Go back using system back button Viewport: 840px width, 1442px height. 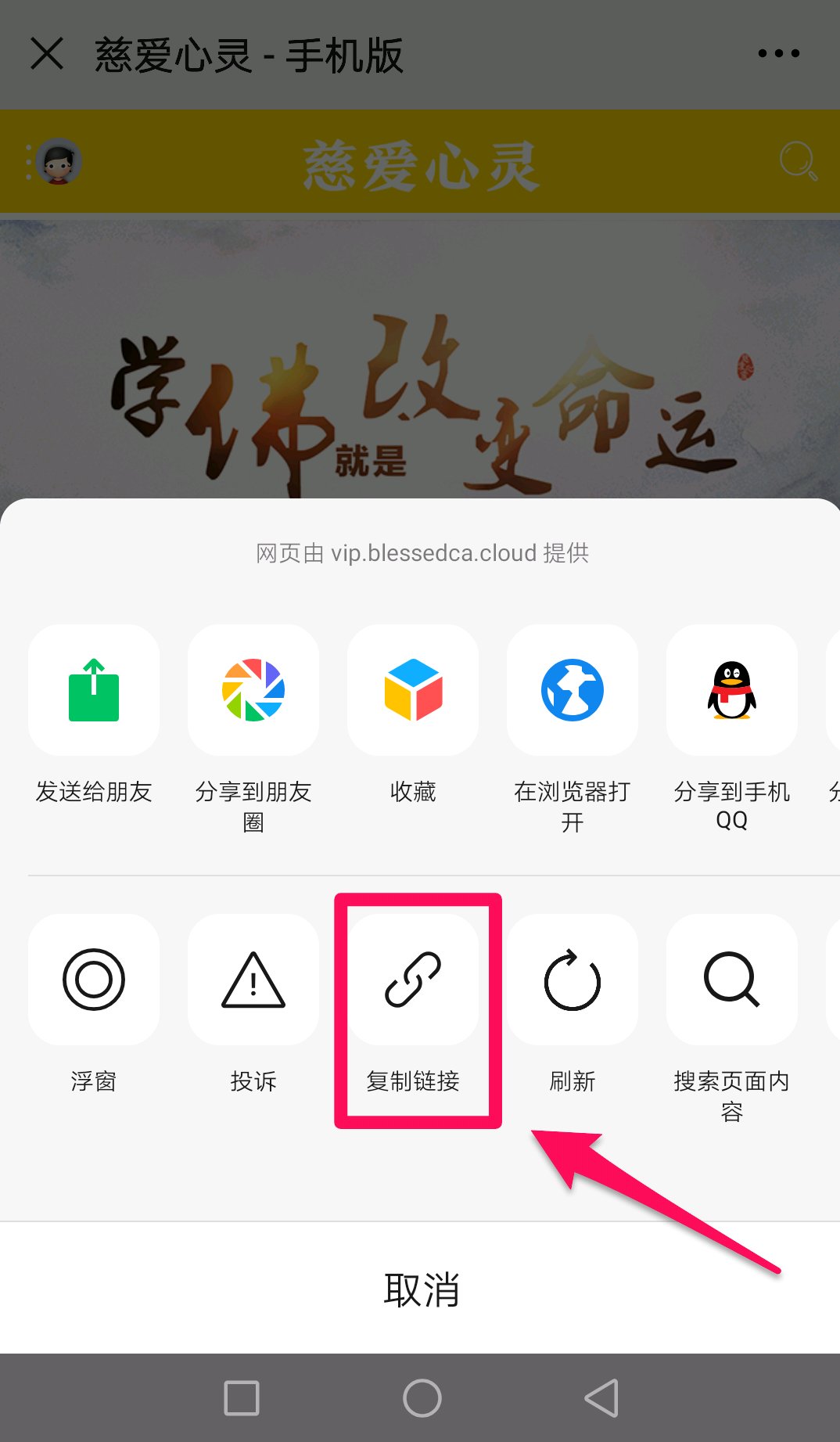pos(601,1398)
